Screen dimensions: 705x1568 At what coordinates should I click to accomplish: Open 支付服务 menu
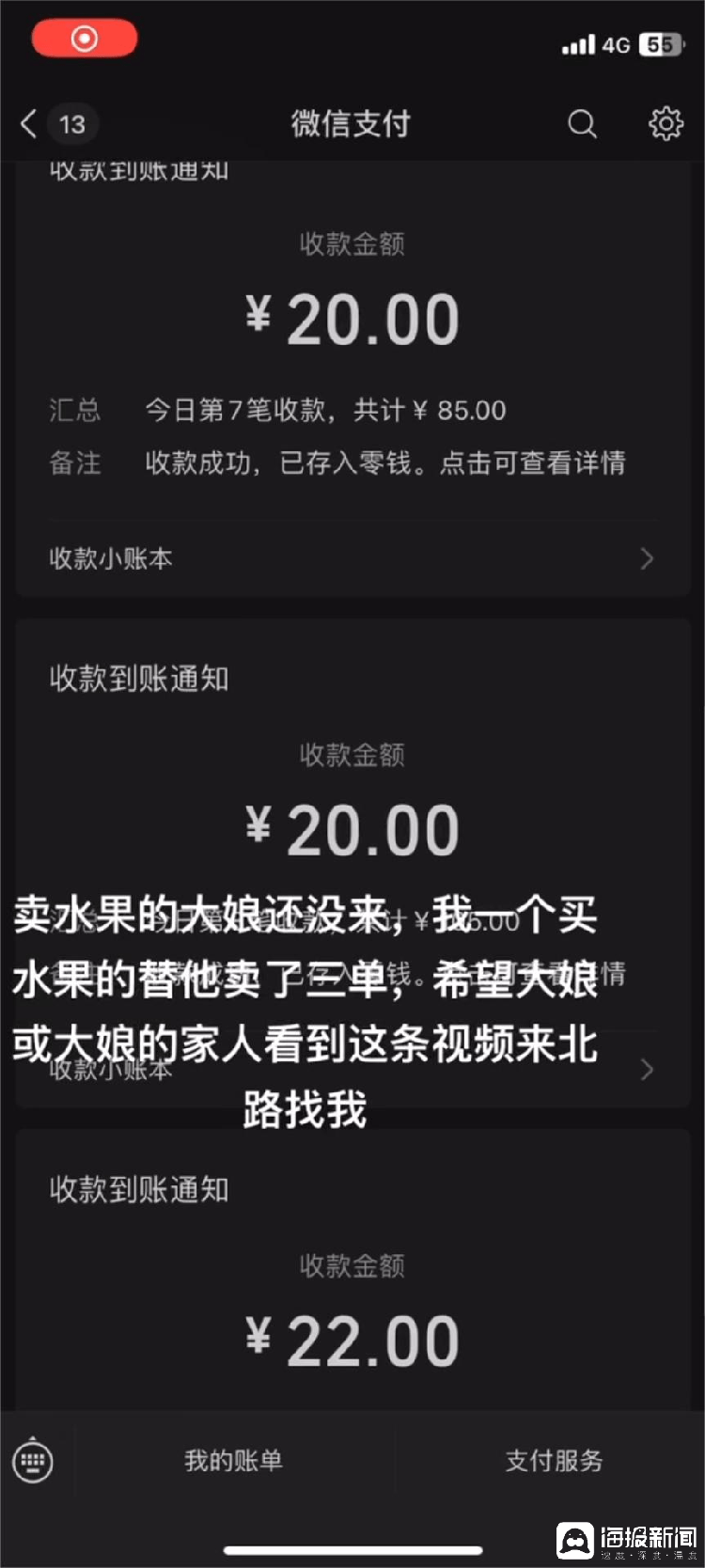pyautogui.click(x=554, y=1461)
